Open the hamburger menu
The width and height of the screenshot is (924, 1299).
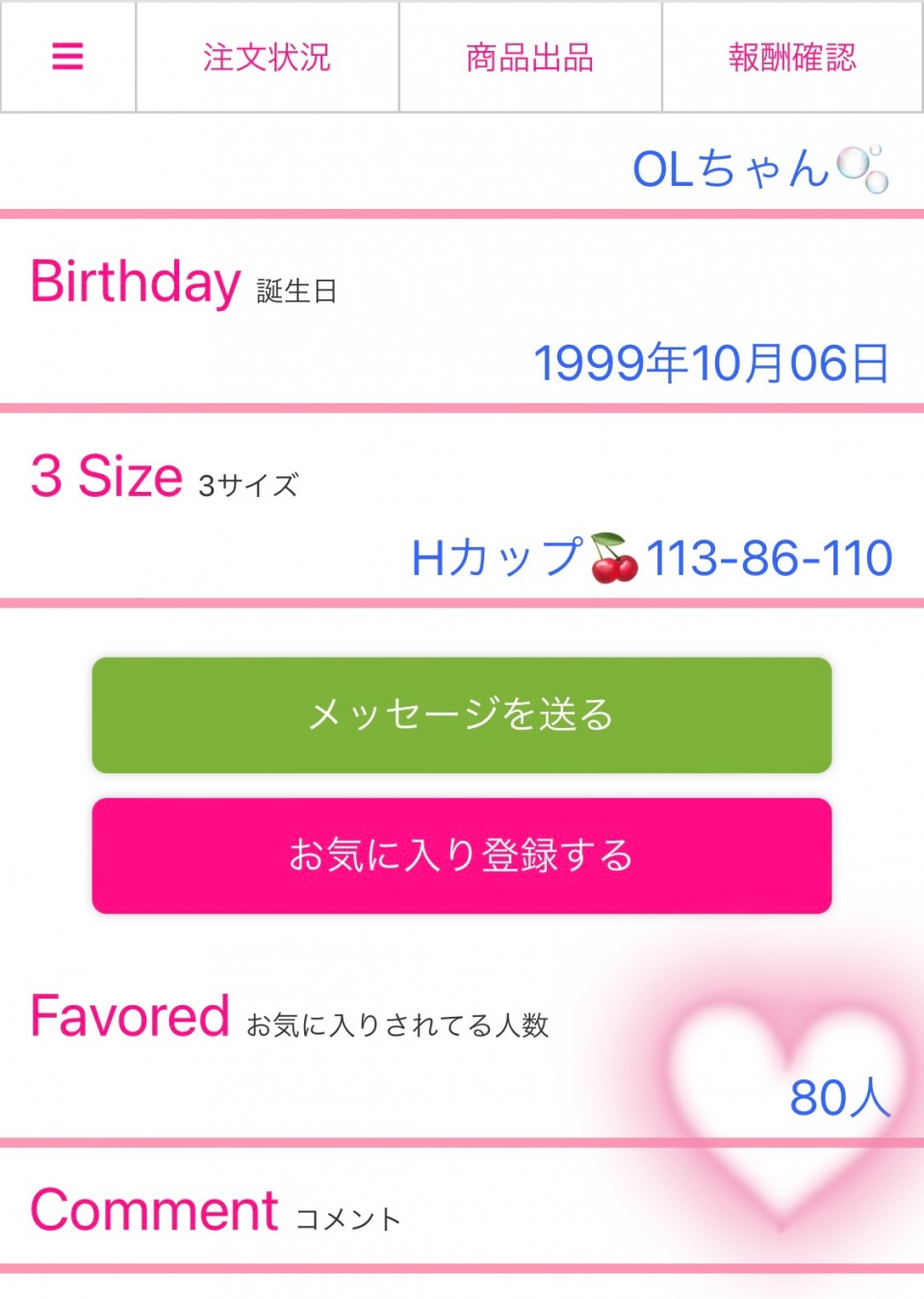pyautogui.click(x=67, y=57)
